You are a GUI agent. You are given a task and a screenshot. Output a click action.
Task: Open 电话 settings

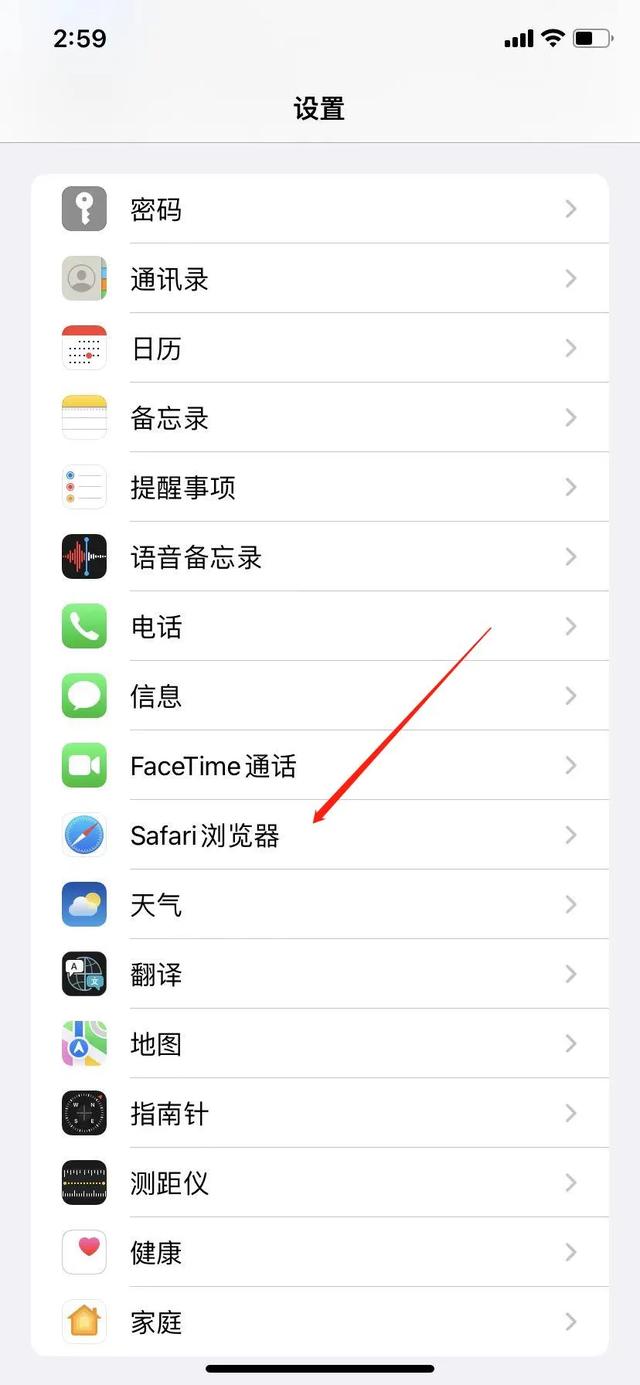pyautogui.click(x=320, y=626)
